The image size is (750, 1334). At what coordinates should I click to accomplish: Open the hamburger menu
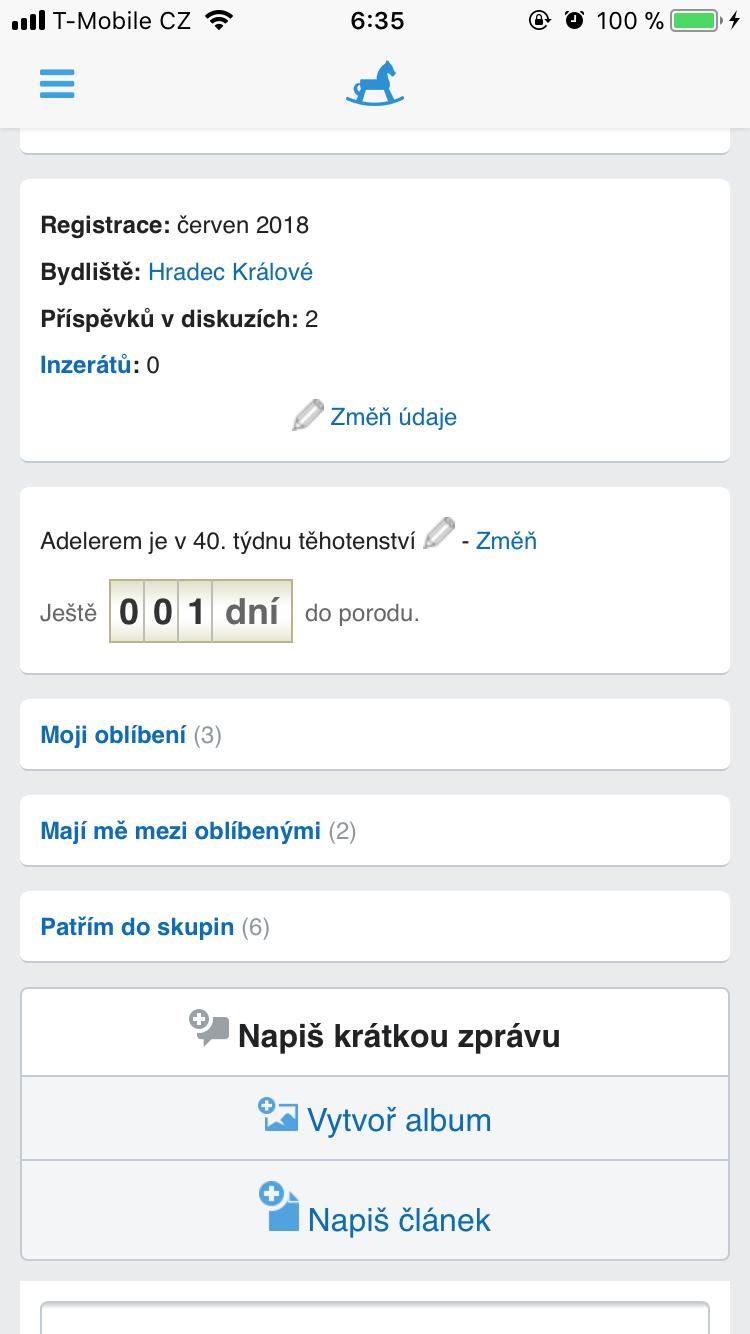click(x=57, y=83)
